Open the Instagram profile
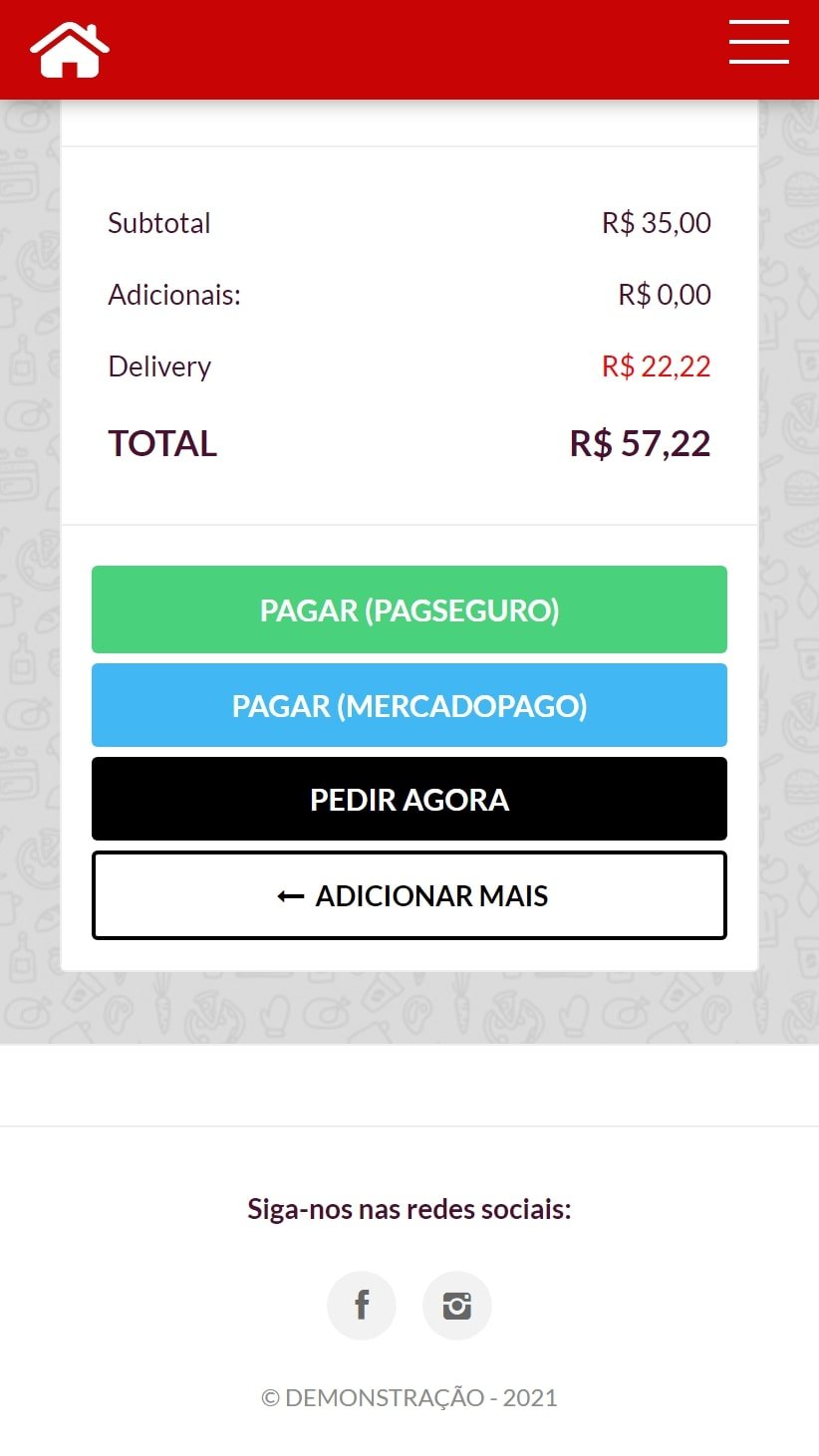The height and width of the screenshot is (1456, 819). click(457, 1305)
